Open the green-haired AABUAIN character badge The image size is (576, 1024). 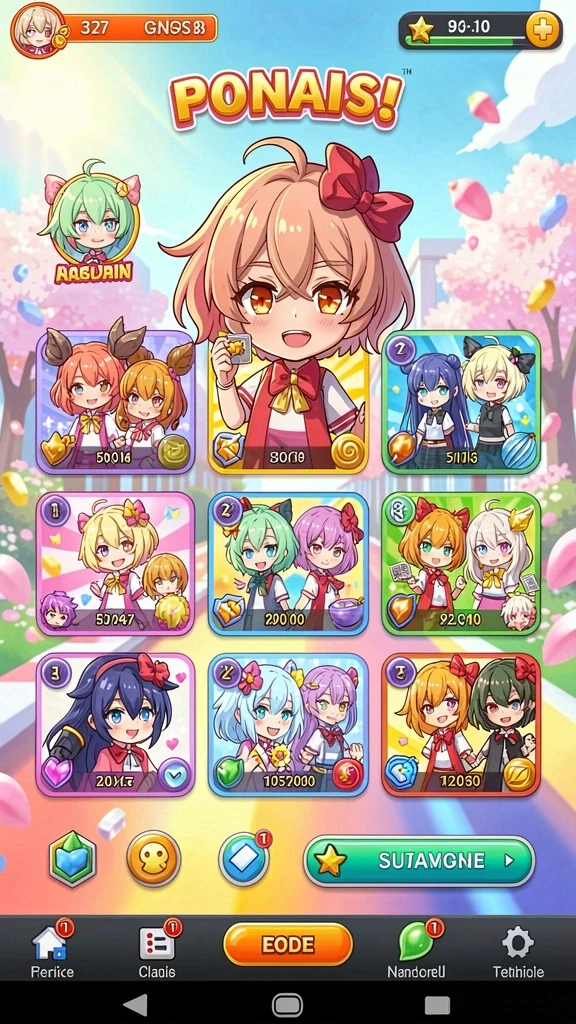91,222
